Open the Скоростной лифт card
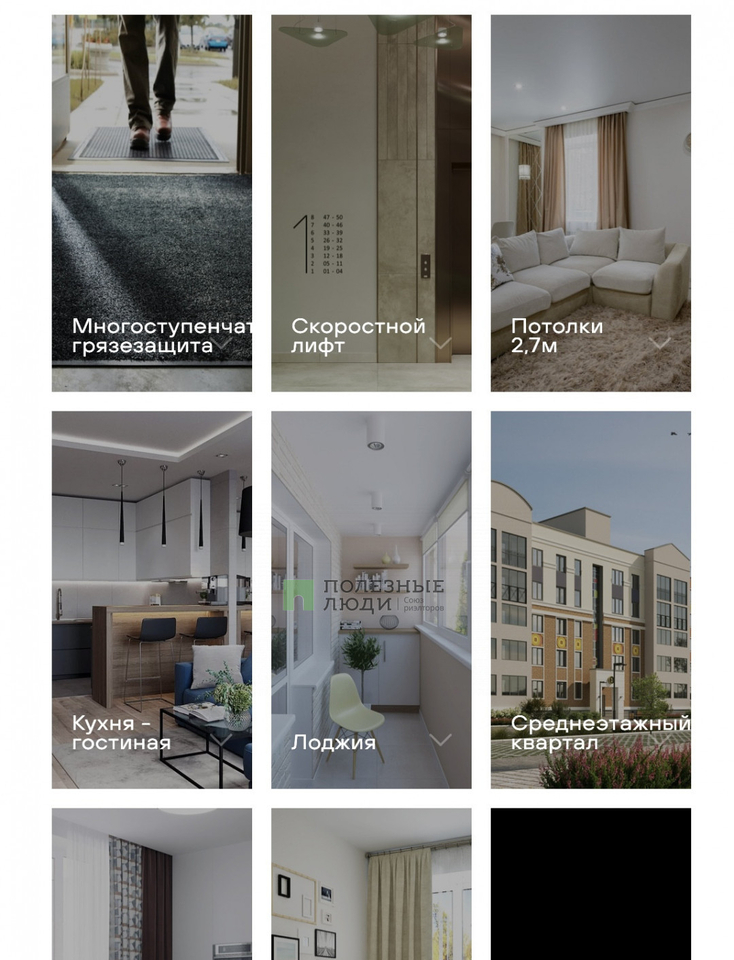This screenshot has height=960, width=734. click(x=440, y=343)
